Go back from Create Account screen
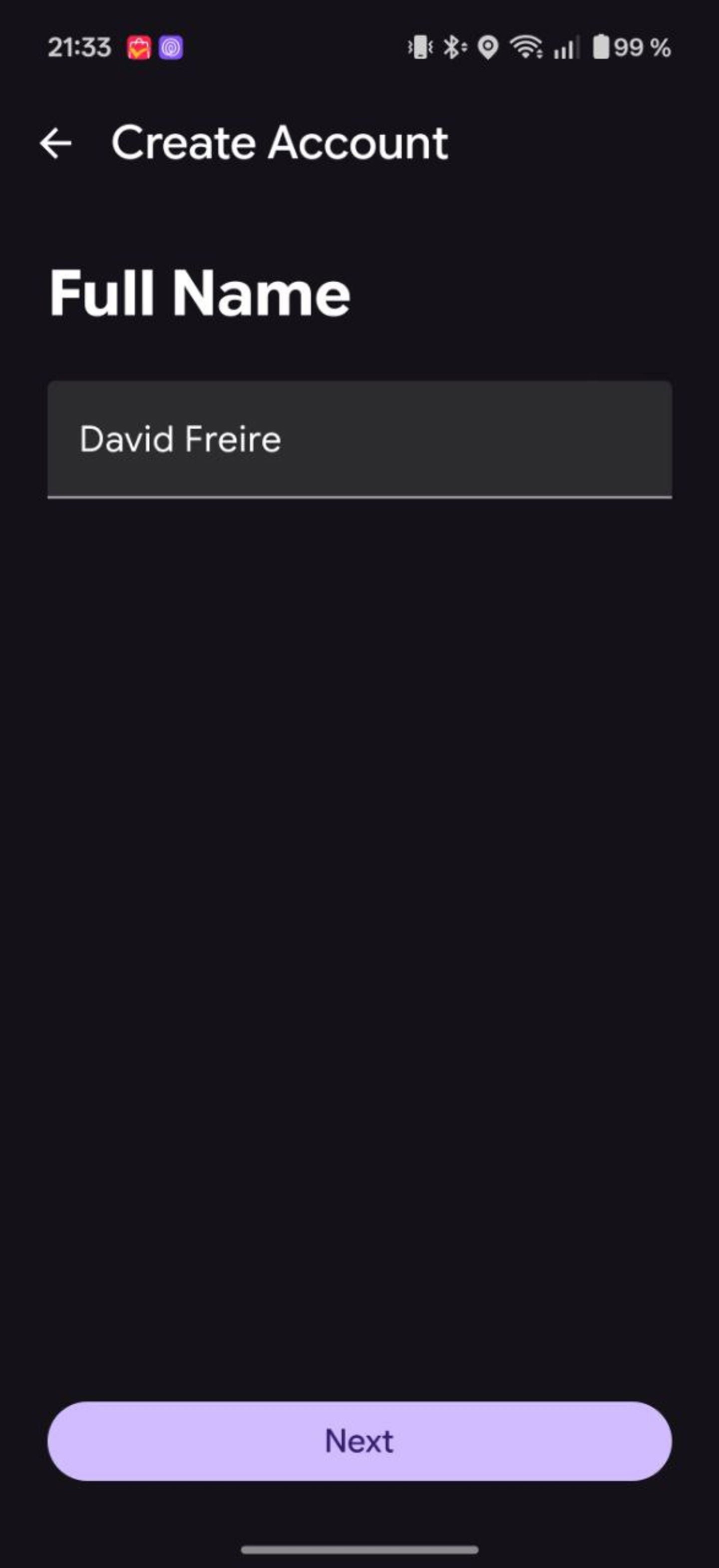Image resolution: width=719 pixels, height=1568 pixels. point(55,144)
